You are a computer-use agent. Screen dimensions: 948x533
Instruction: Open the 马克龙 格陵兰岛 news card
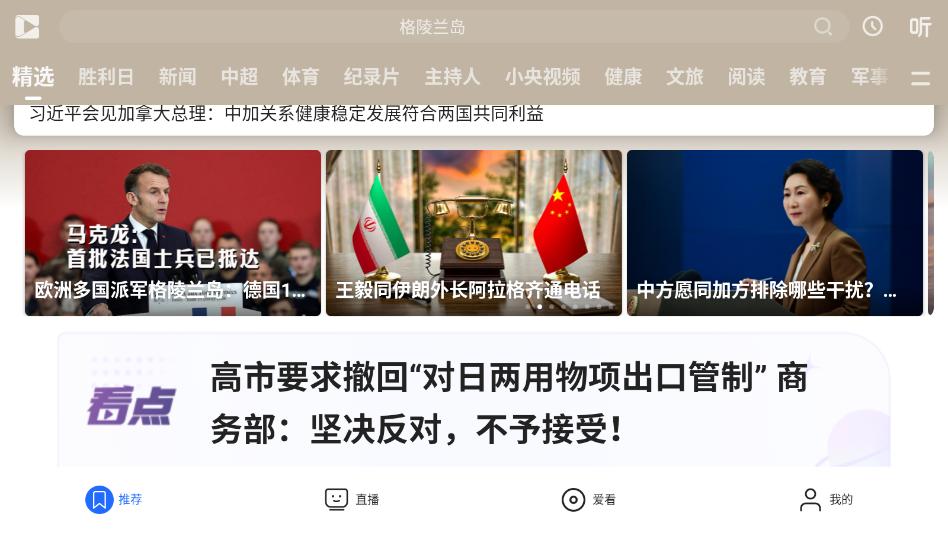(x=173, y=233)
